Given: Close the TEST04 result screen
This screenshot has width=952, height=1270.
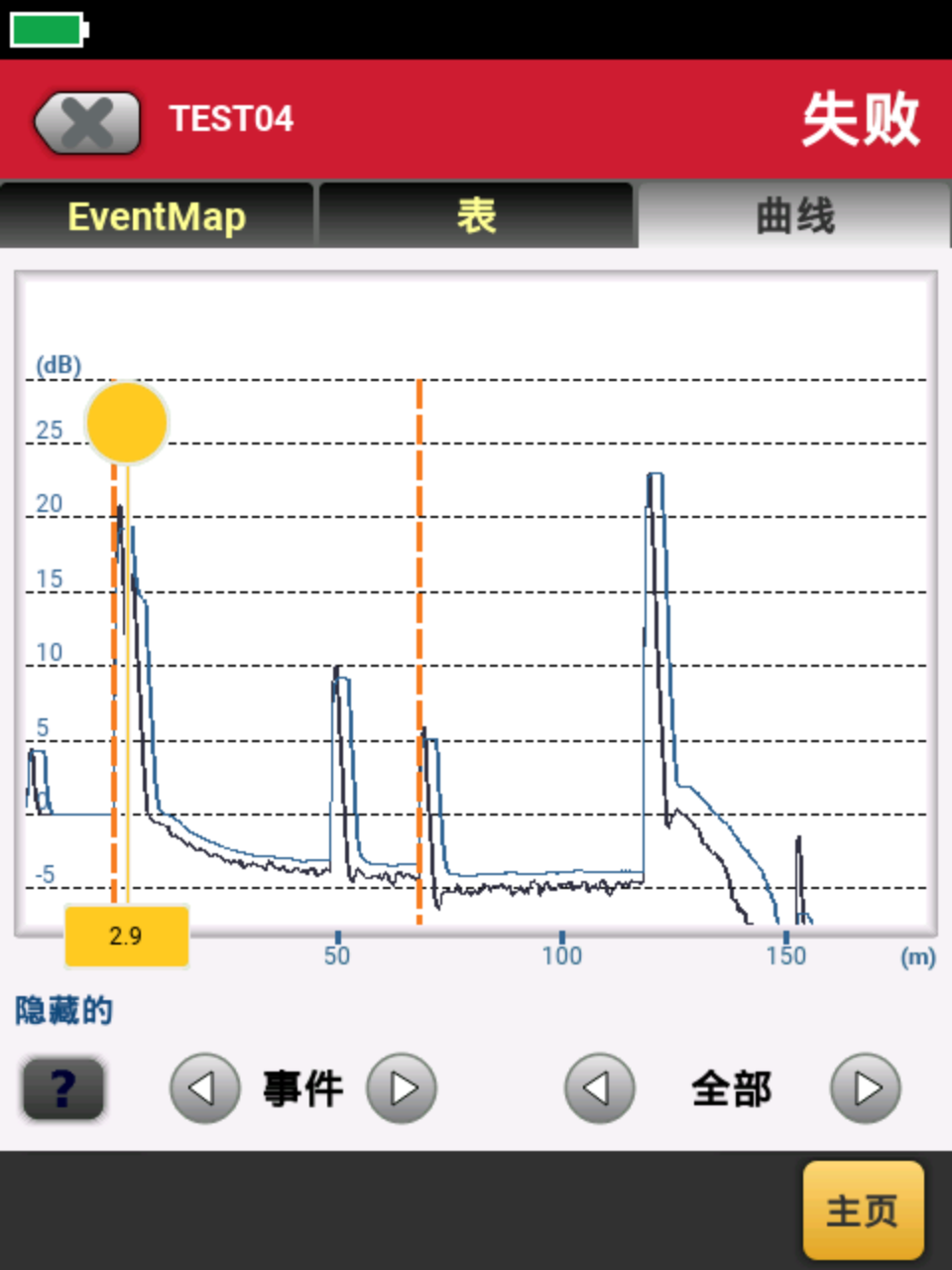Looking at the screenshot, I should click(87, 123).
